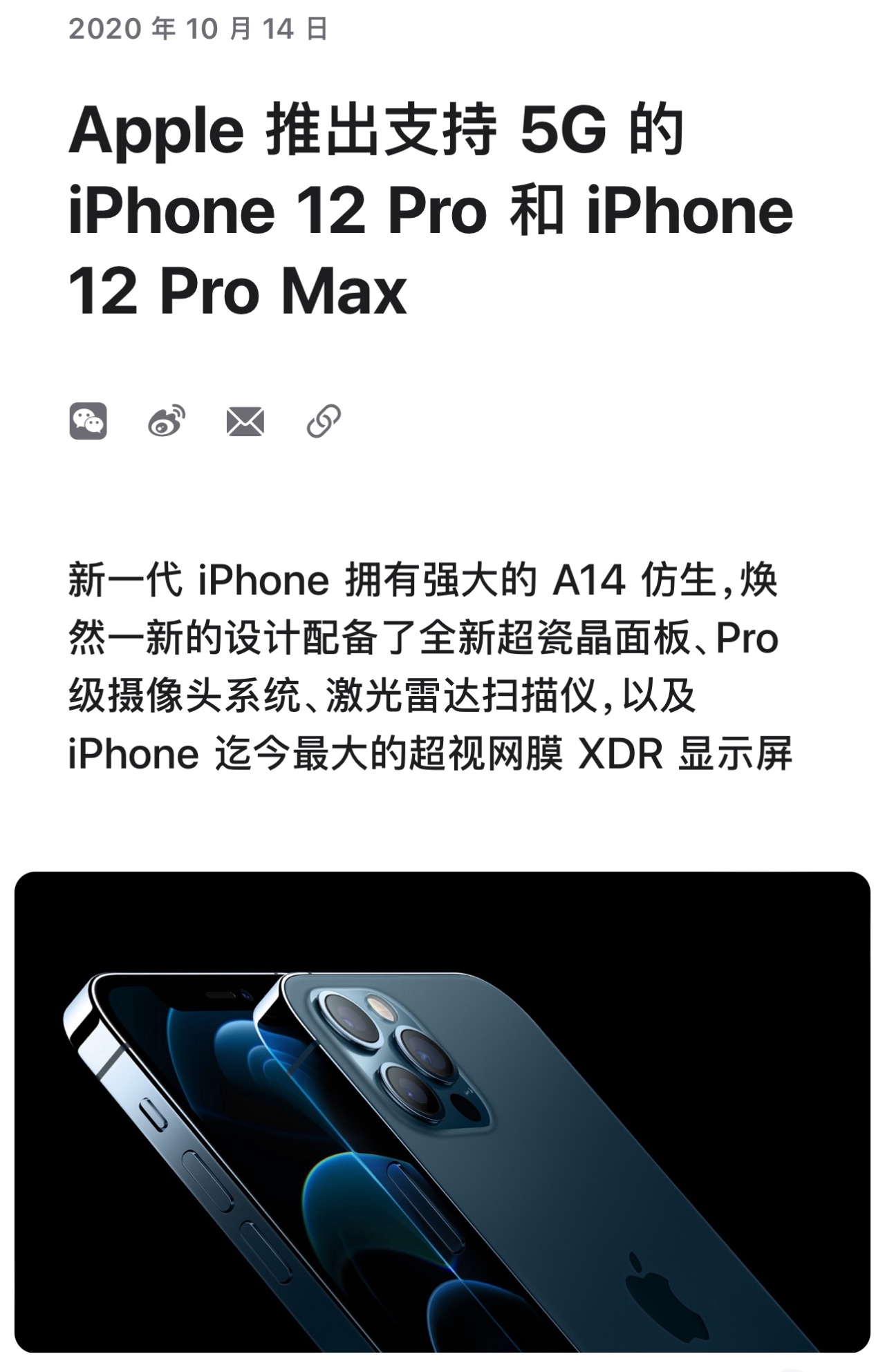Open the iPhone 12 Pro image
Viewport: 885px width, 1372px height.
click(x=442, y=1113)
